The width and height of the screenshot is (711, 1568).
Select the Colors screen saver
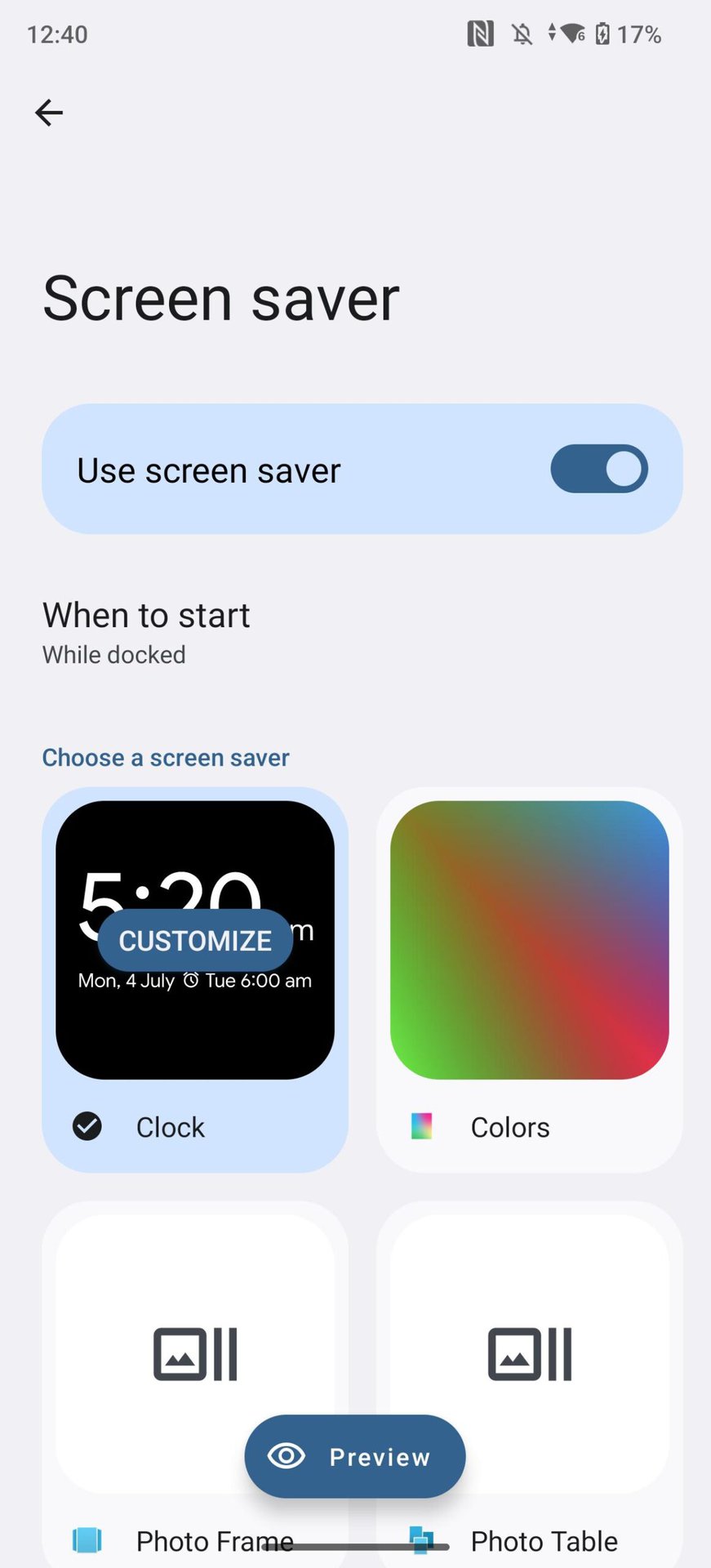529,980
